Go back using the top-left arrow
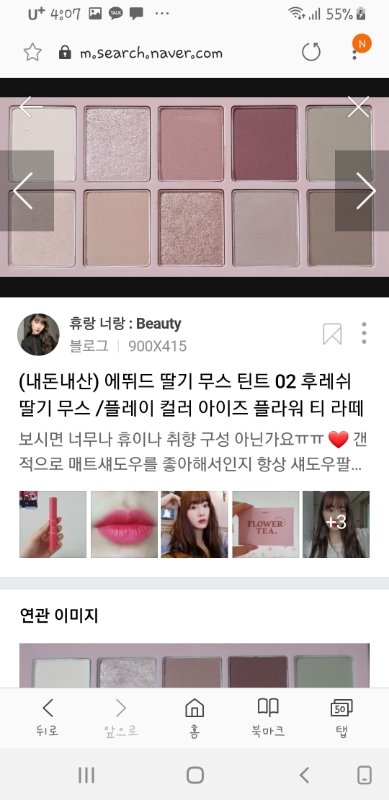 coord(31,107)
